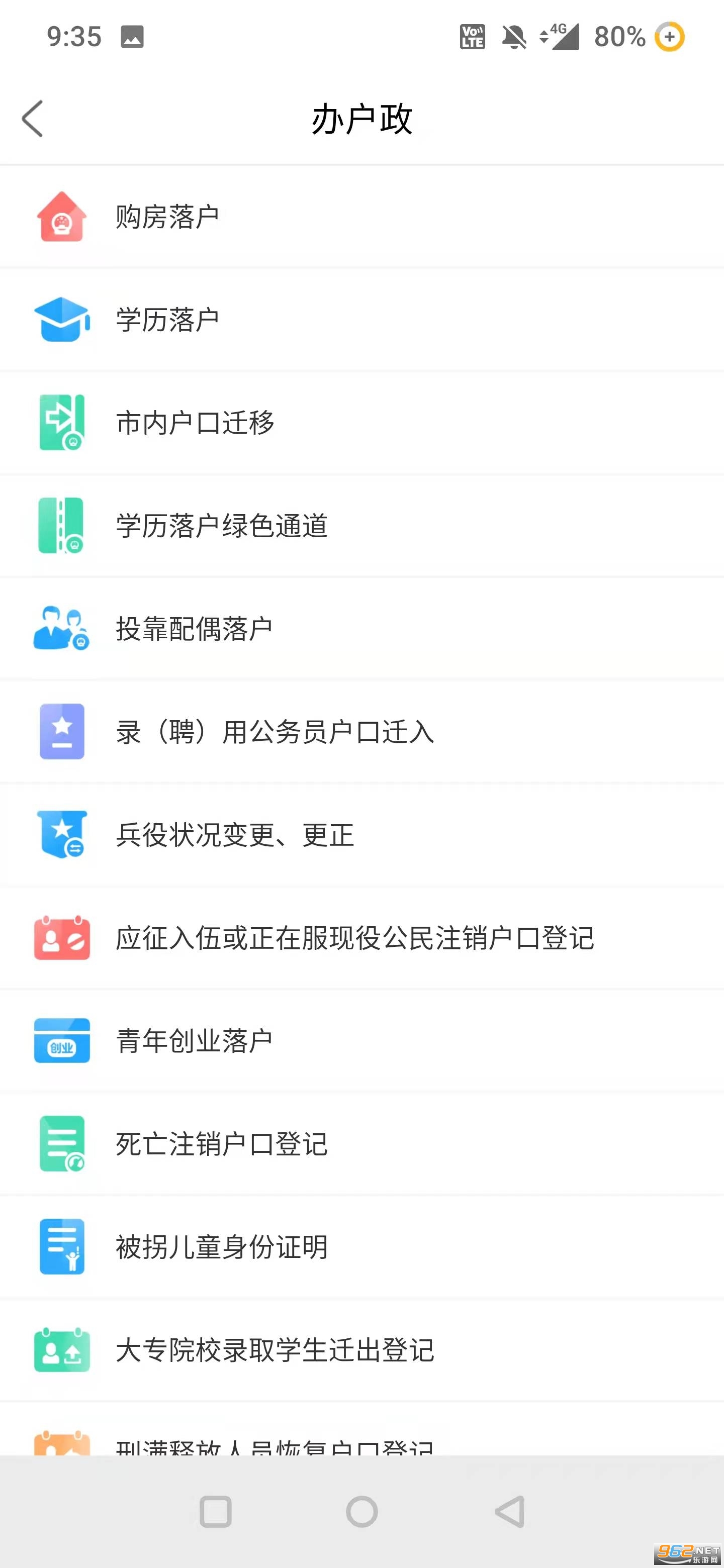Select 死亡注销户口登记
The width and height of the screenshot is (724, 1568).
(x=222, y=1144)
